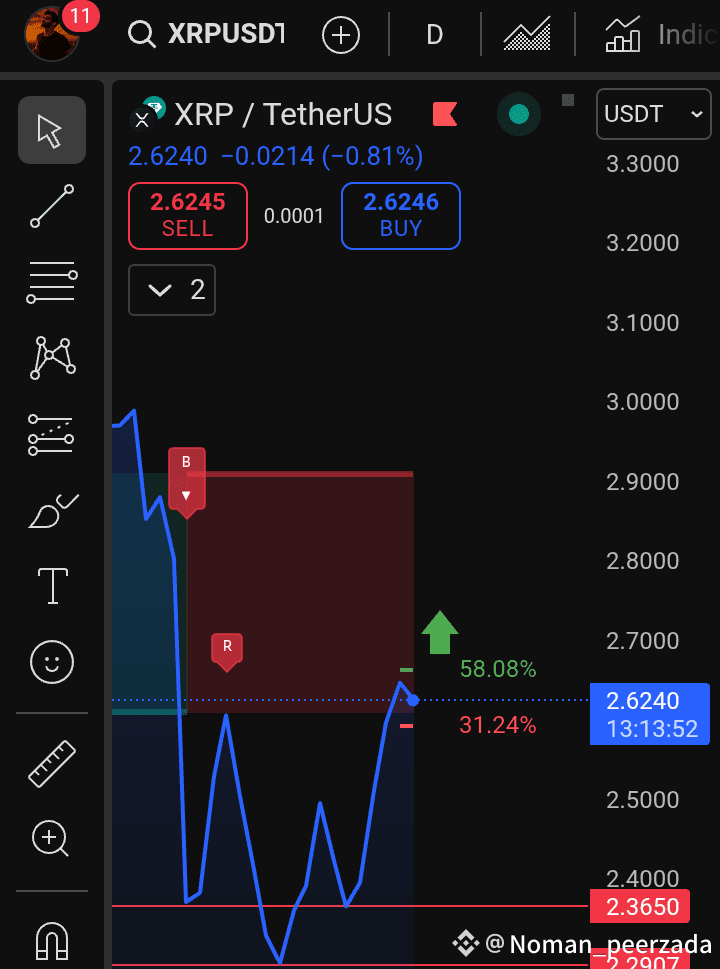Tap the zoom in tool
This screenshot has width=720, height=969.
click(x=51, y=838)
